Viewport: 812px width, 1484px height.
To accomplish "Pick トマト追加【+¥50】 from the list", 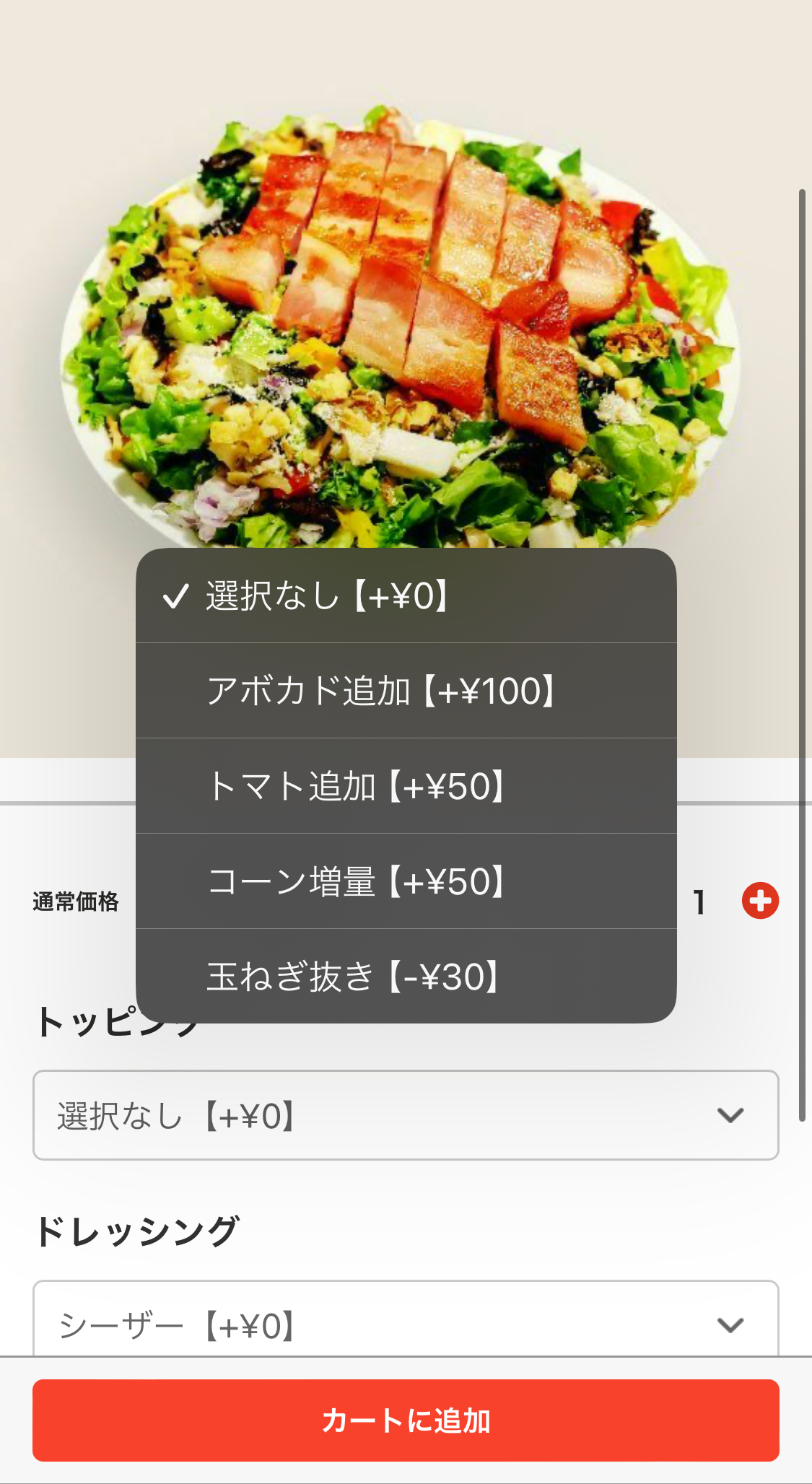I will (x=406, y=786).
